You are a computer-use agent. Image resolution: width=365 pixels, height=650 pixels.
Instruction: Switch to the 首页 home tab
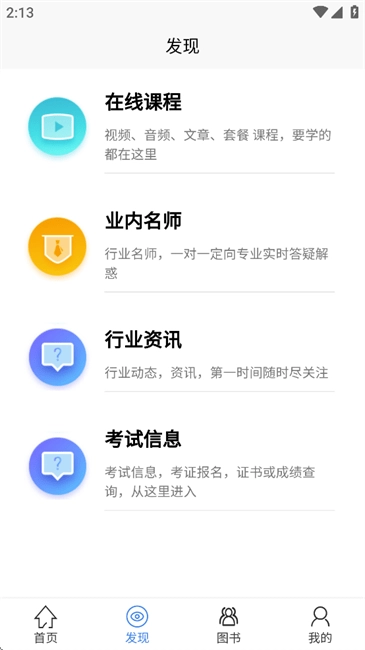click(x=46, y=624)
